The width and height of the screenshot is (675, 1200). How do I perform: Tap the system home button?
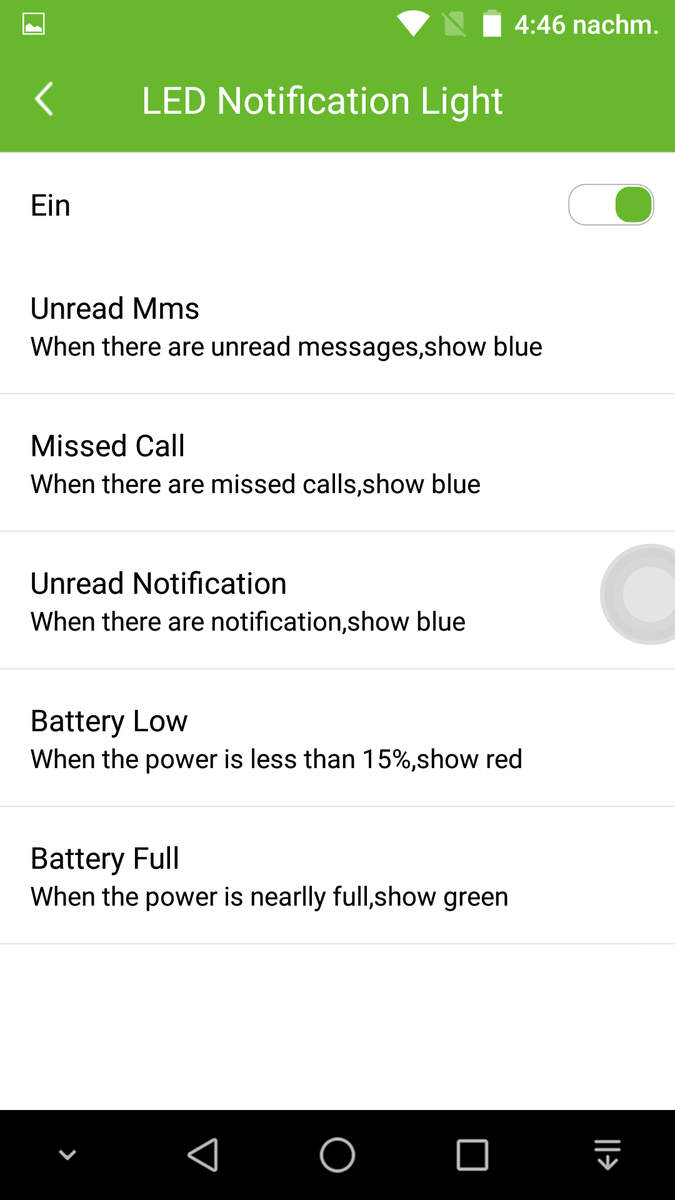point(337,1155)
